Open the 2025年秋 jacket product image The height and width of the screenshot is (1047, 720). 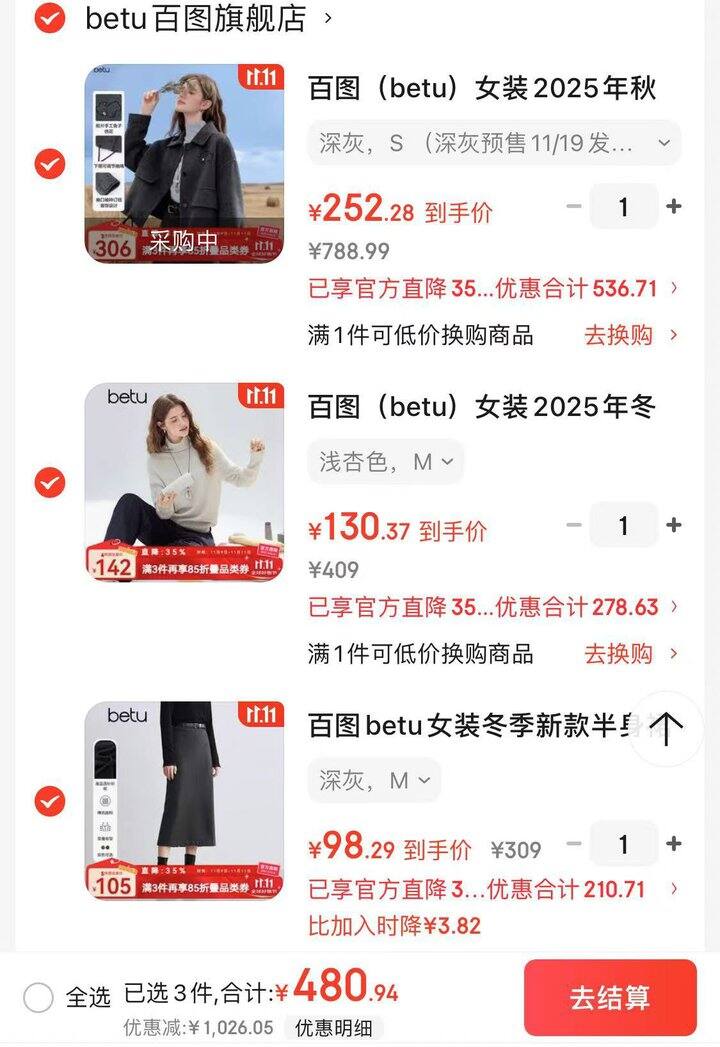coord(184,163)
